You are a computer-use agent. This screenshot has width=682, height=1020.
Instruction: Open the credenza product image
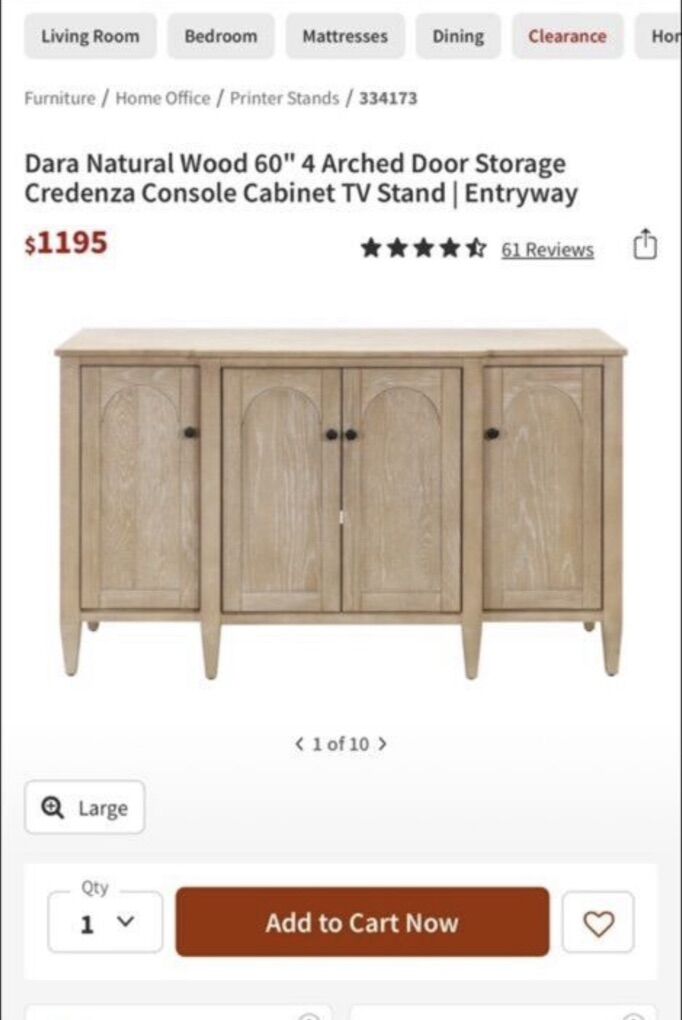click(x=340, y=500)
